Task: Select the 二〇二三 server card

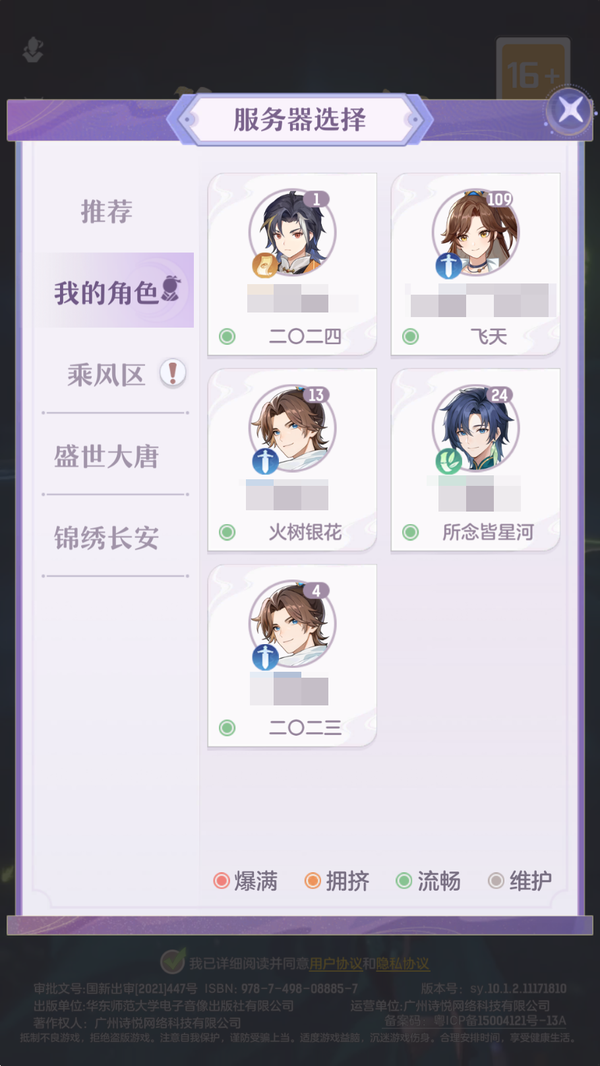Action: [292, 655]
